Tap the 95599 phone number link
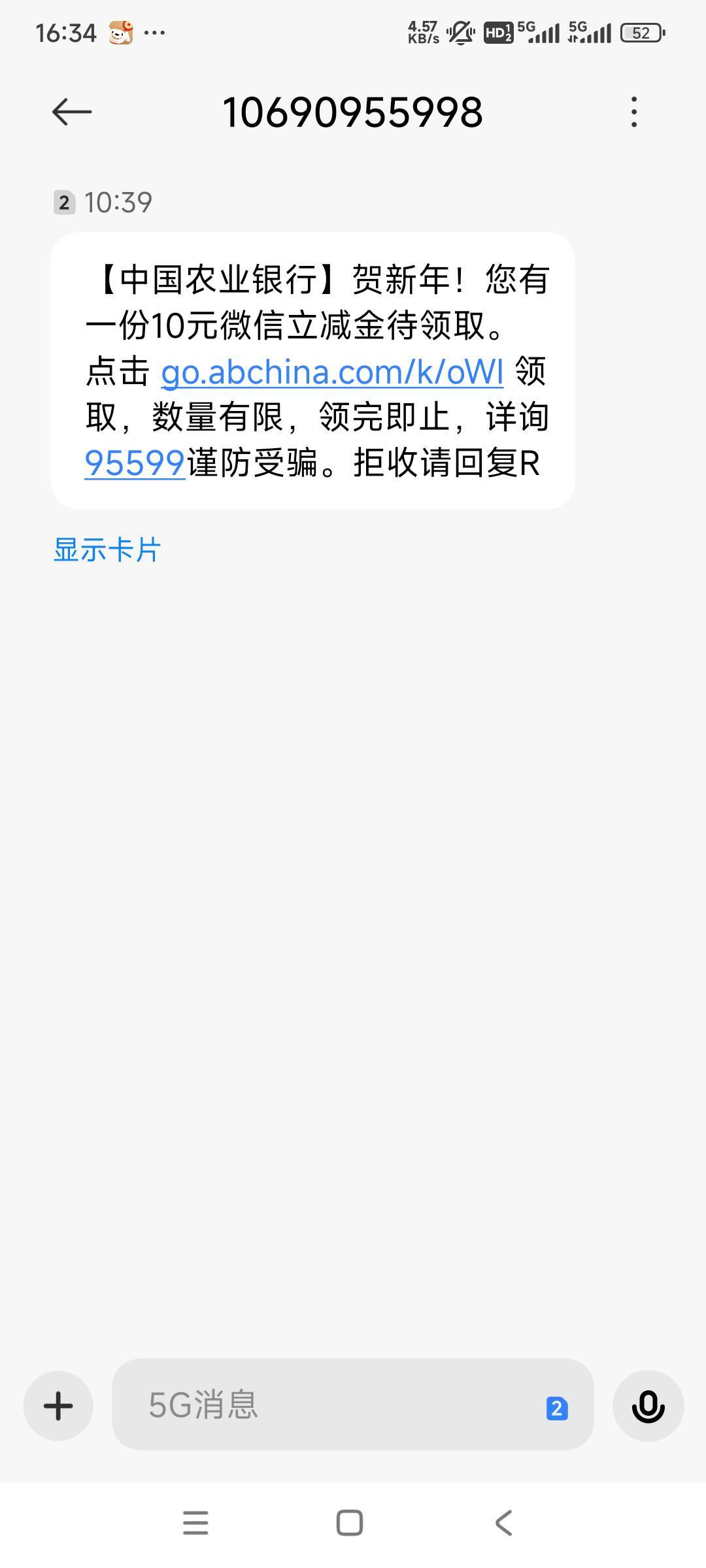This screenshot has height=1568, width=706. point(135,463)
